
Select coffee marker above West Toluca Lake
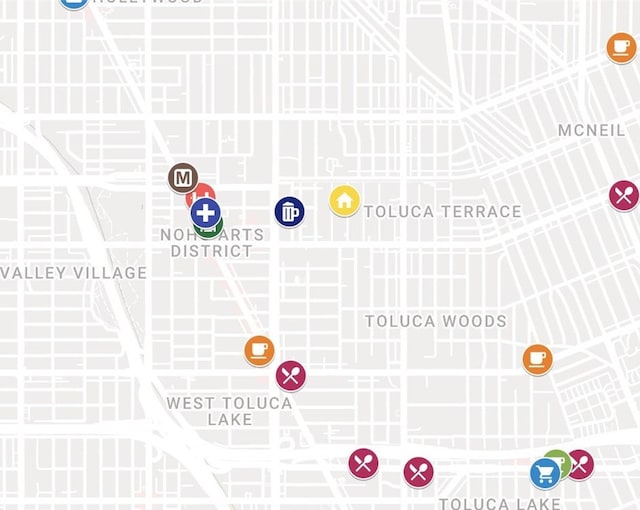click(259, 351)
